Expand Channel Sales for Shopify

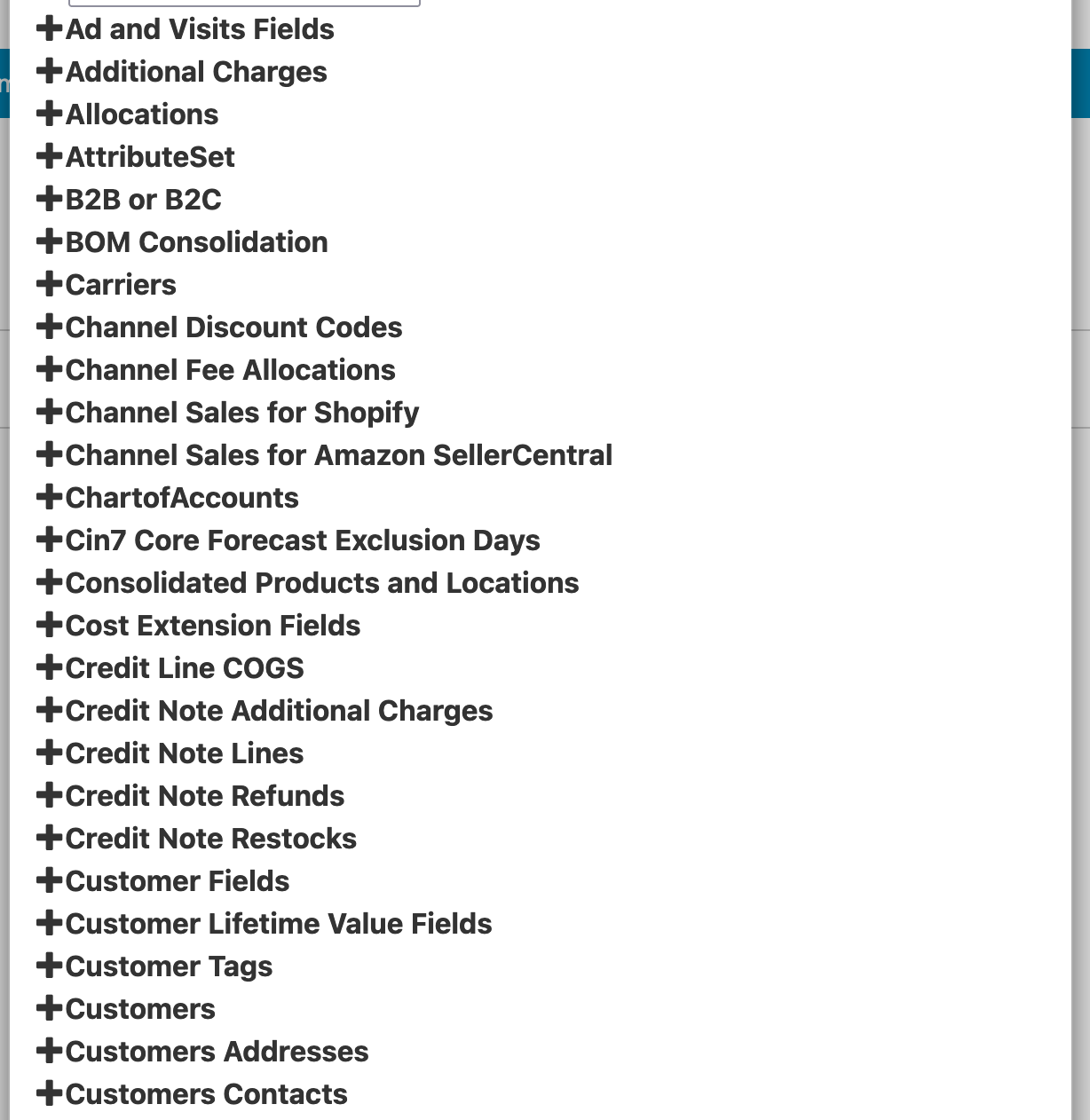[x=50, y=412]
